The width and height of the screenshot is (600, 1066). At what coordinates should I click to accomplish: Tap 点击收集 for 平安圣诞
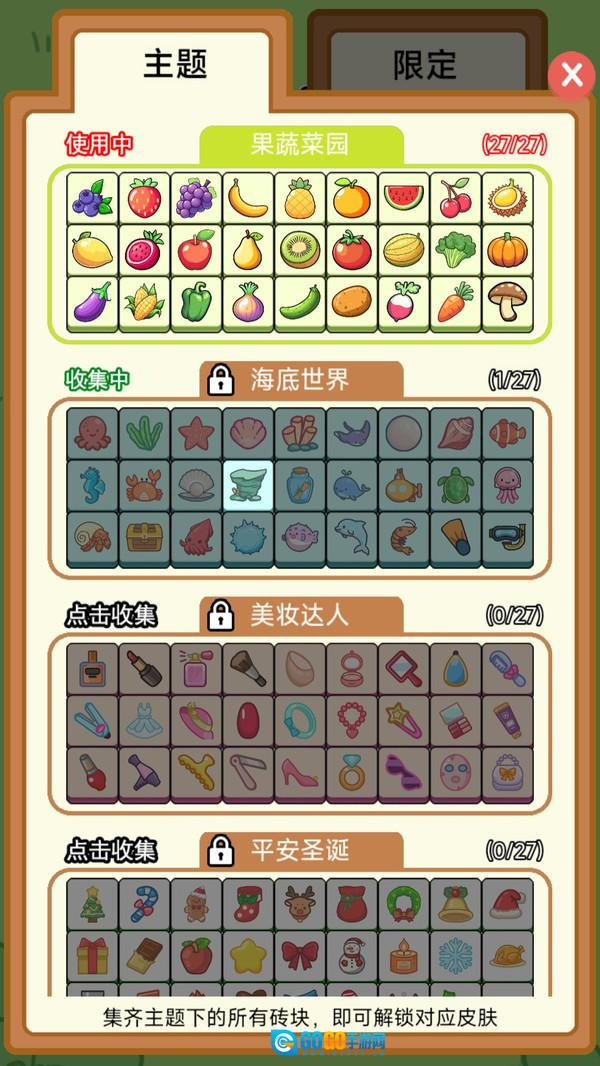point(111,851)
